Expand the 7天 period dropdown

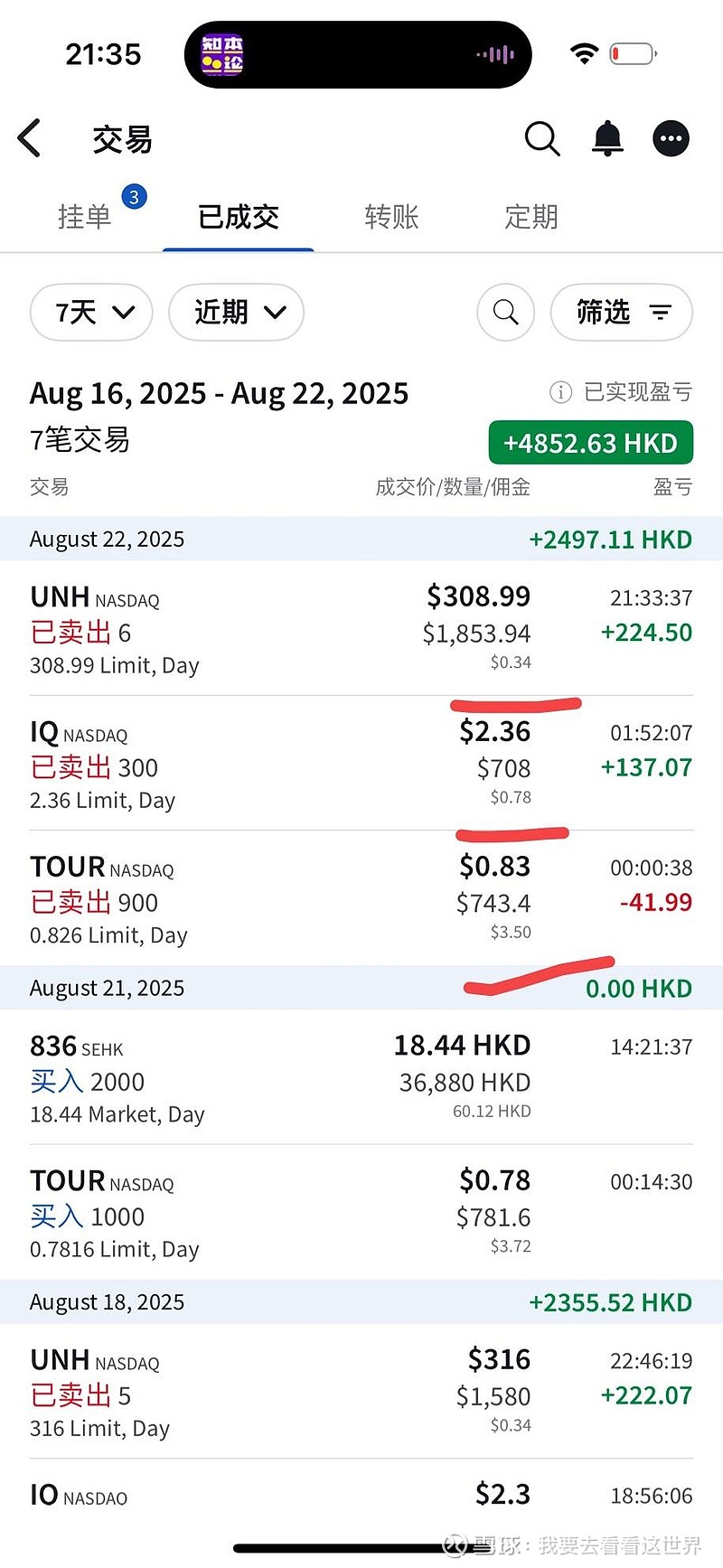pyautogui.click(x=91, y=313)
